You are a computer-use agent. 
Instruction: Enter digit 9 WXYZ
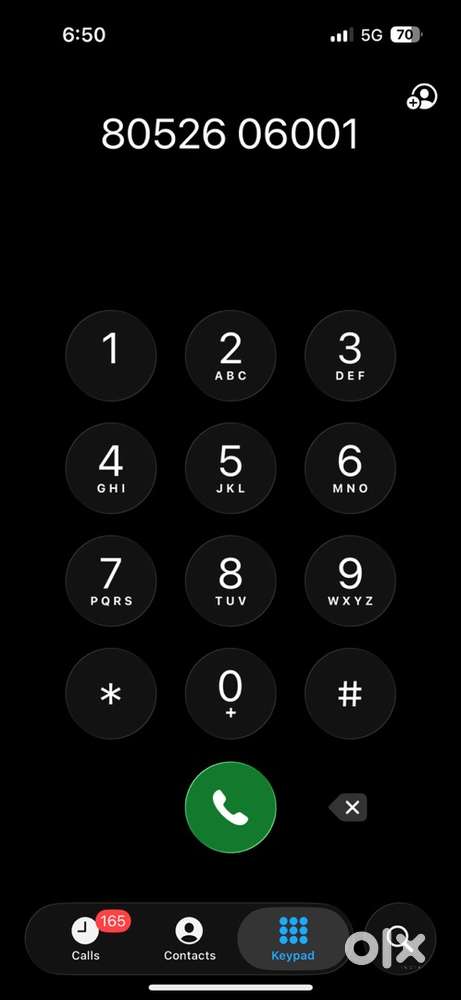(x=350, y=581)
